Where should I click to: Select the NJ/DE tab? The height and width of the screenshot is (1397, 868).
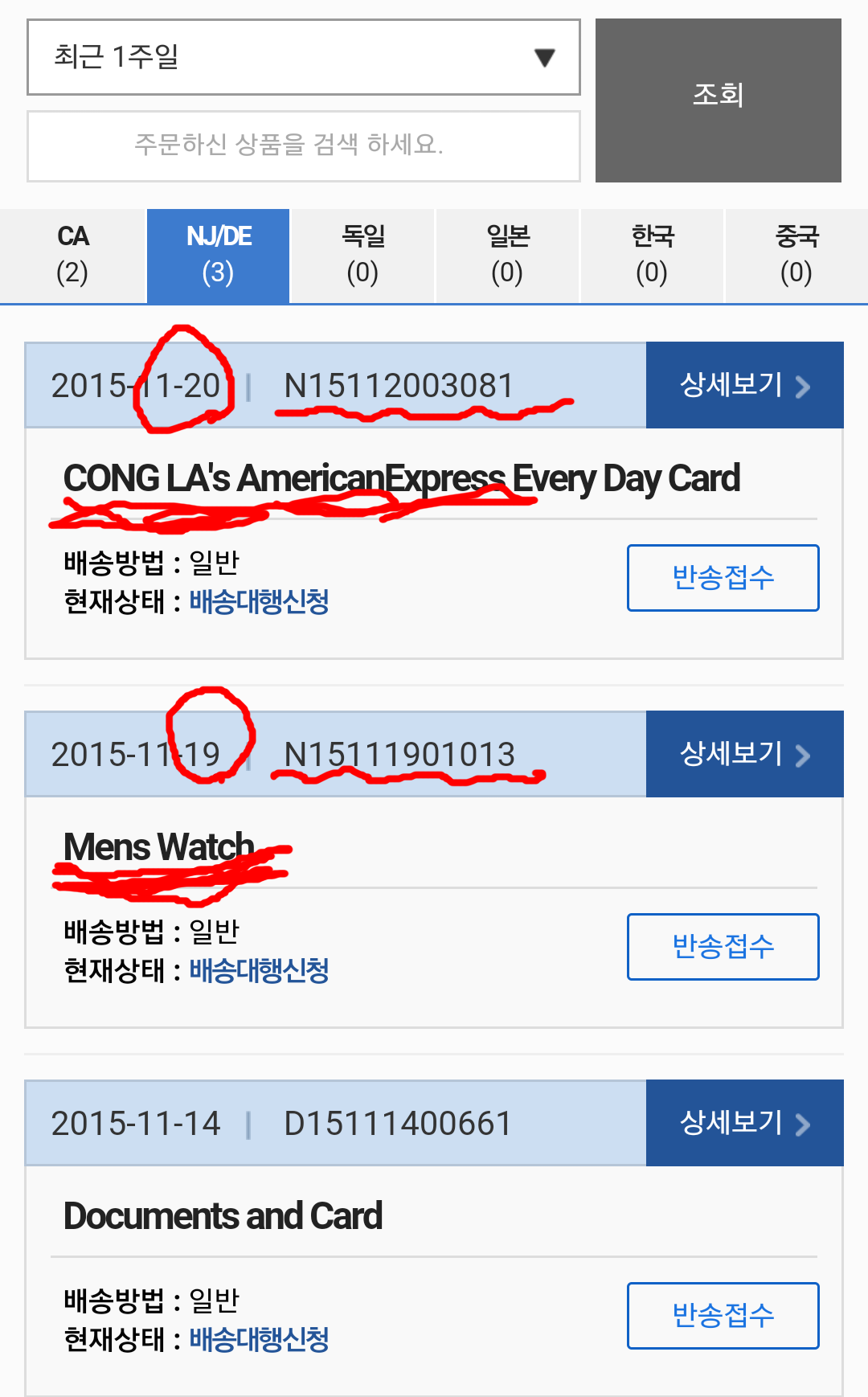pyautogui.click(x=218, y=255)
